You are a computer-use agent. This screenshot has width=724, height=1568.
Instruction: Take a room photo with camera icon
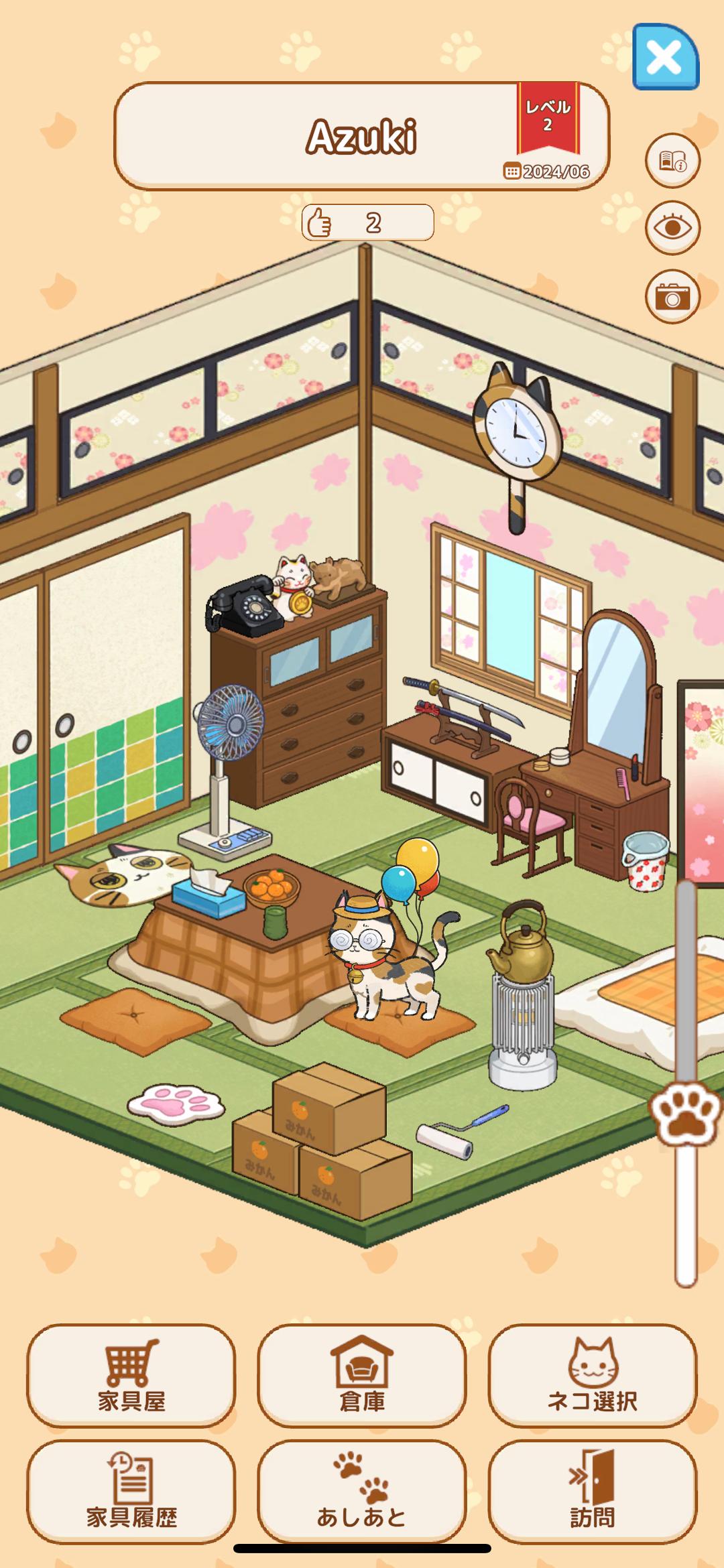(672, 296)
